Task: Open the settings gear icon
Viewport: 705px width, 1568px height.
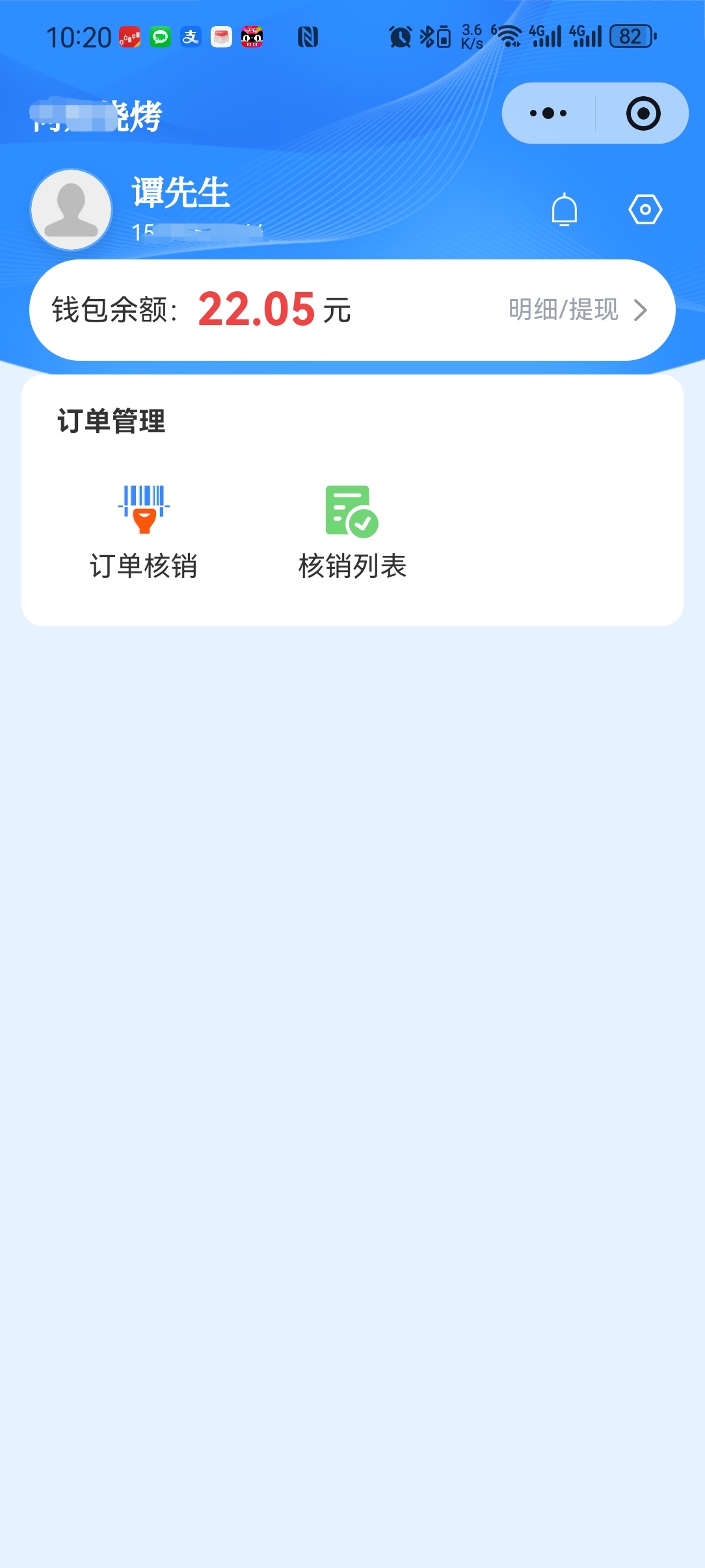Action: click(x=645, y=209)
